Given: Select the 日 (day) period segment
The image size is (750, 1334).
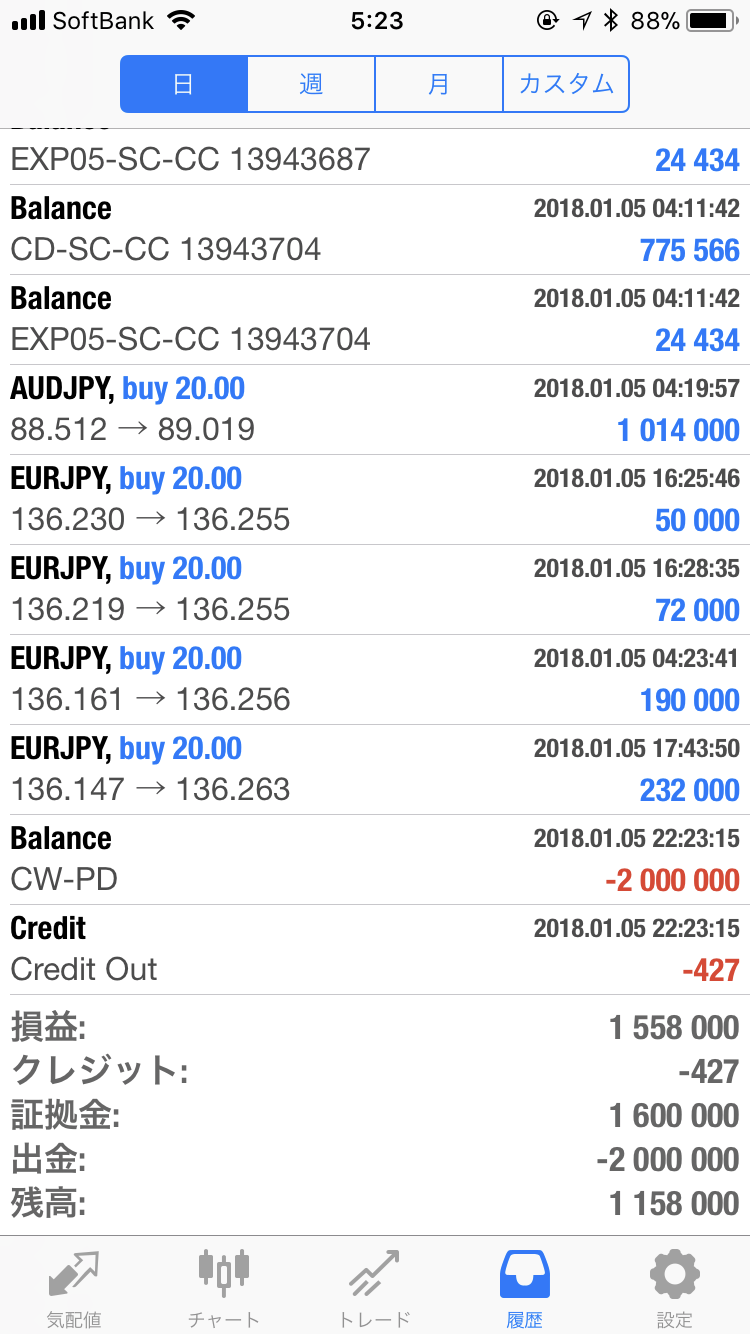Looking at the screenshot, I should [184, 84].
